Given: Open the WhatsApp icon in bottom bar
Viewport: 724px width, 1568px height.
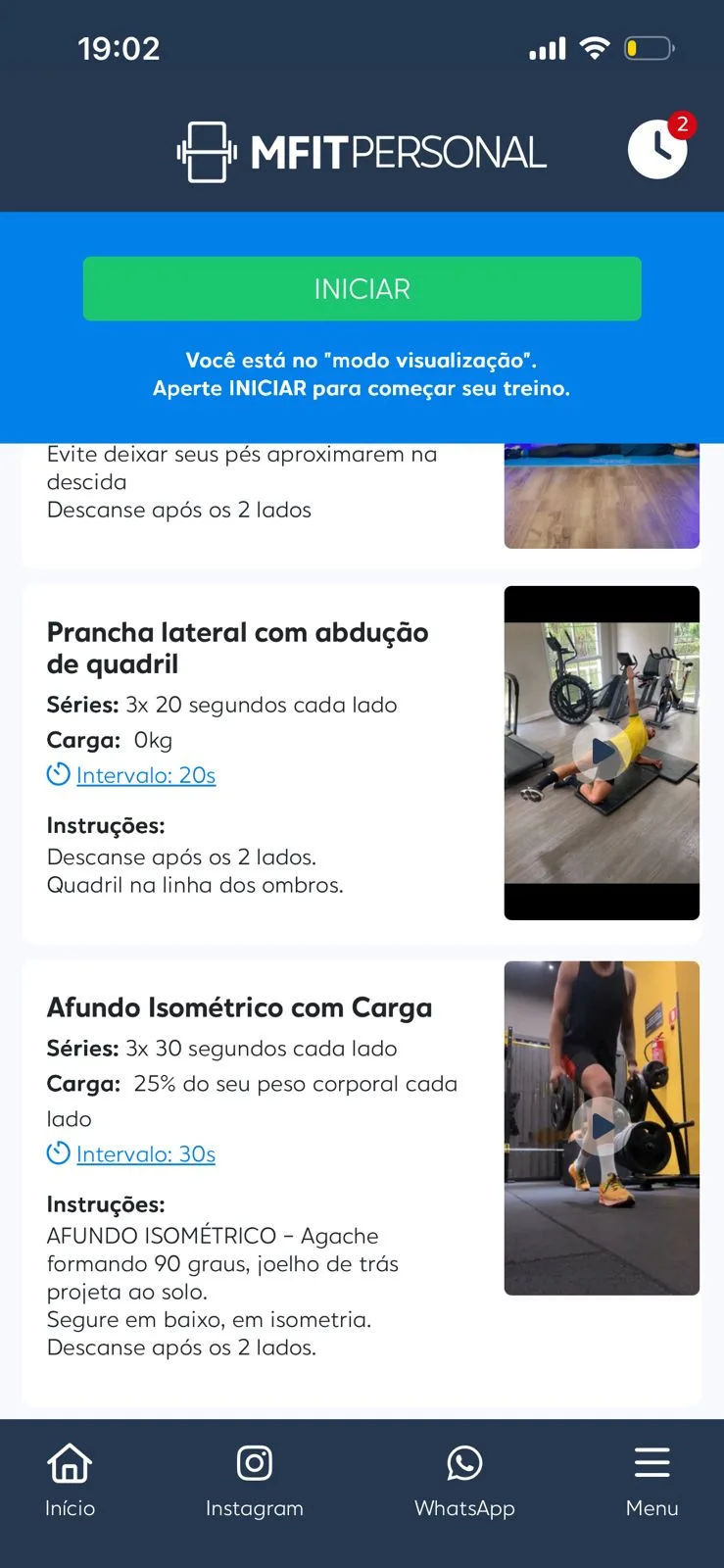Looking at the screenshot, I should [x=464, y=1464].
